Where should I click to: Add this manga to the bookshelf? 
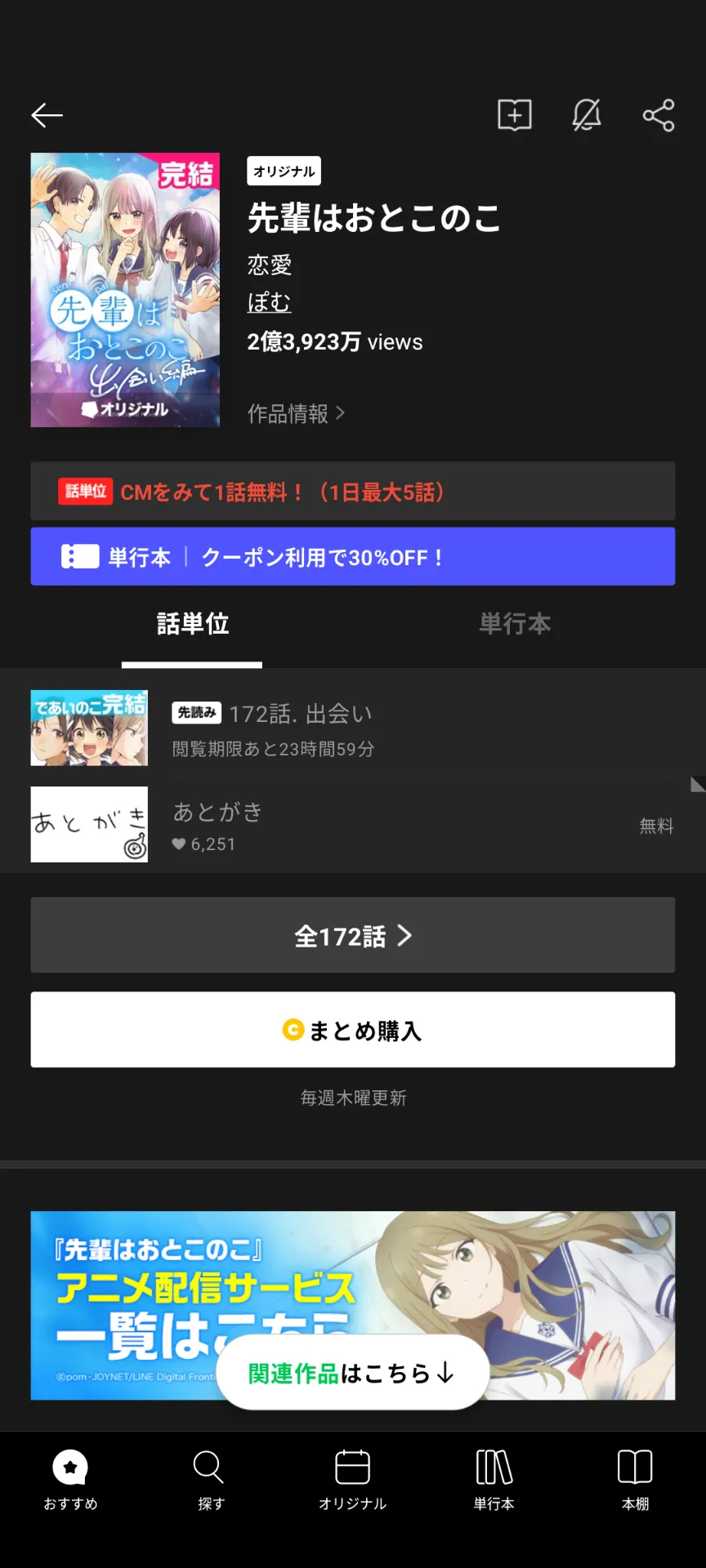(515, 115)
